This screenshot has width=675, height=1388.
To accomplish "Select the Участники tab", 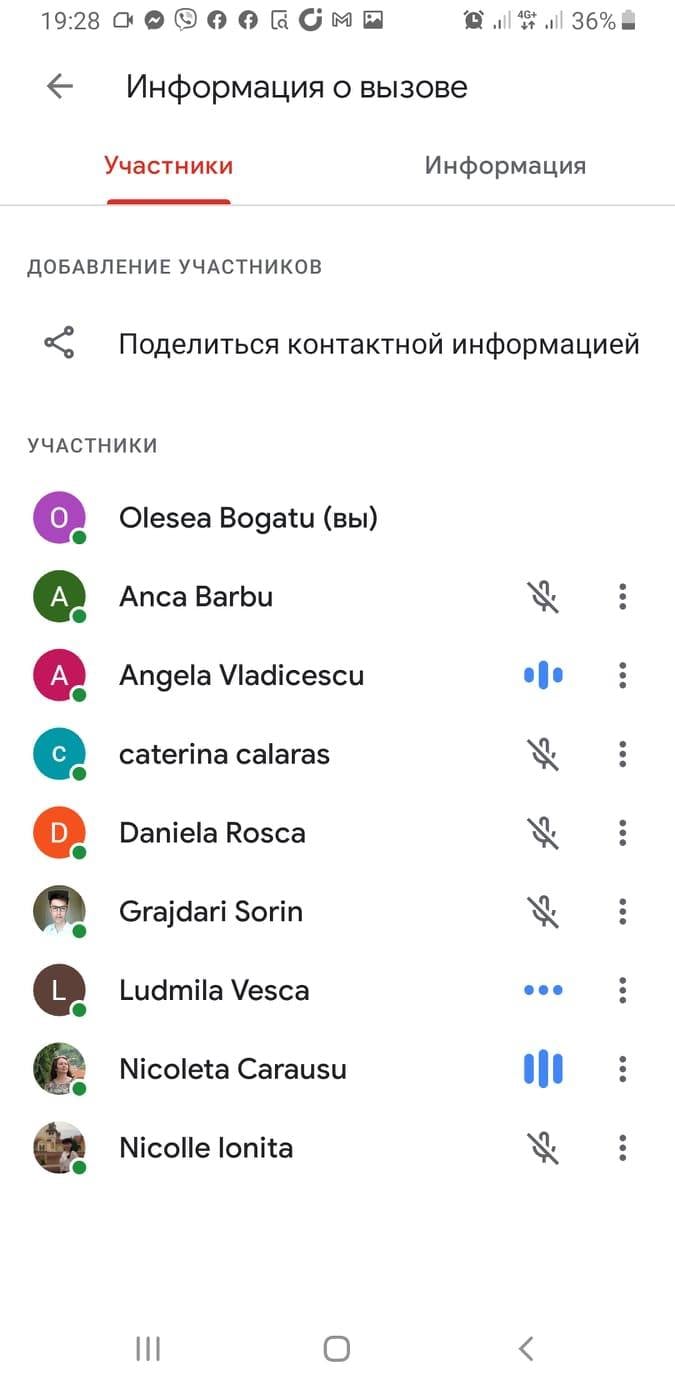I will click(169, 166).
